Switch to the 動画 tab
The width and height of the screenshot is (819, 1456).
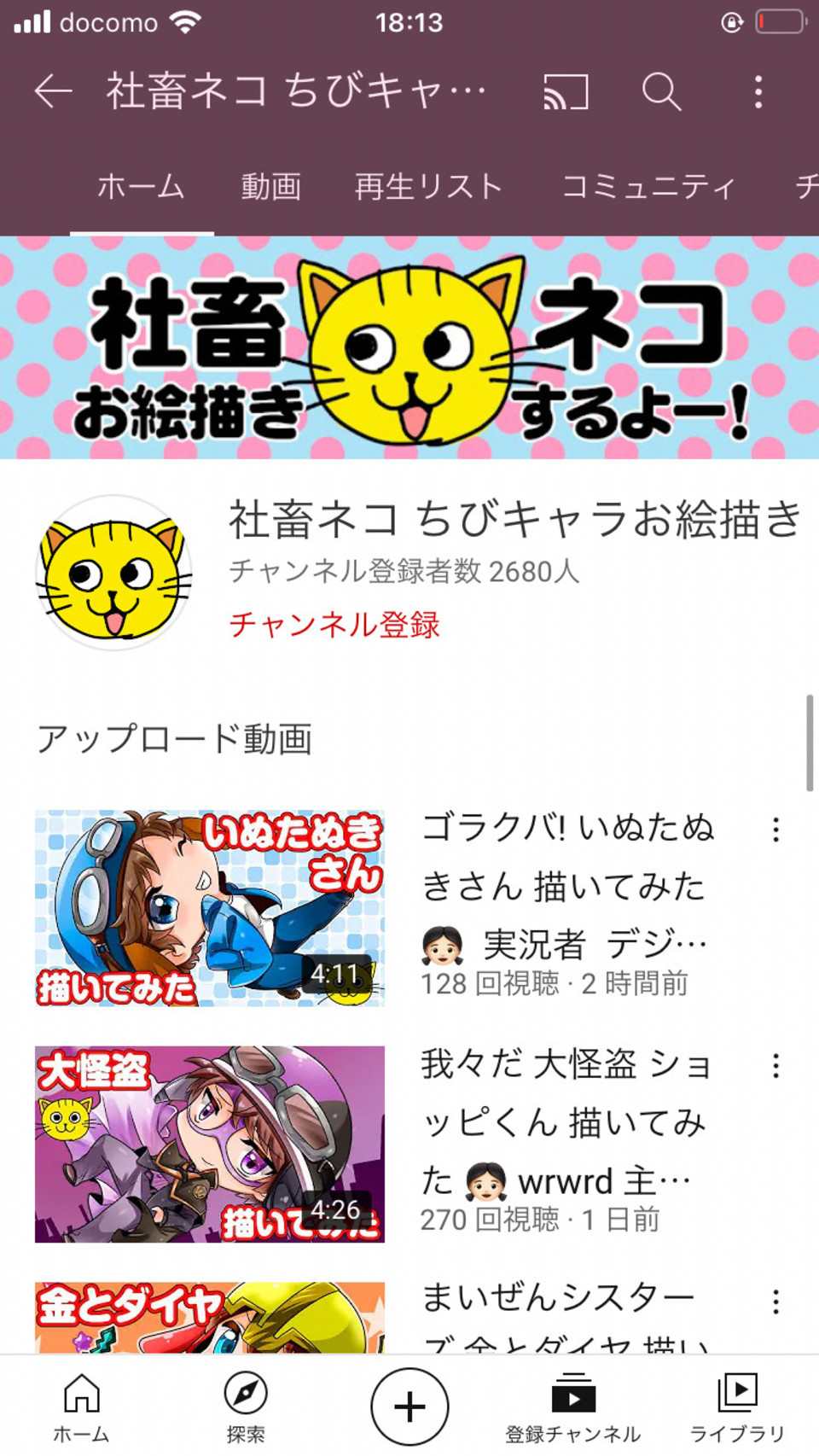(272, 187)
